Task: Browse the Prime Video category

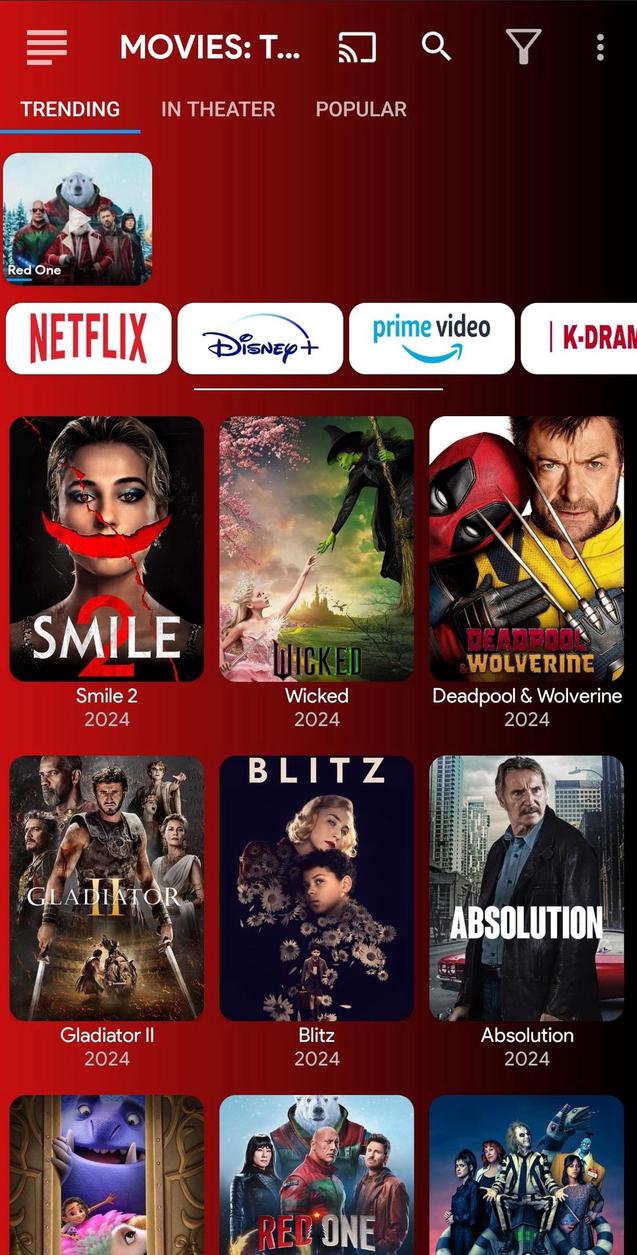Action: (x=432, y=338)
